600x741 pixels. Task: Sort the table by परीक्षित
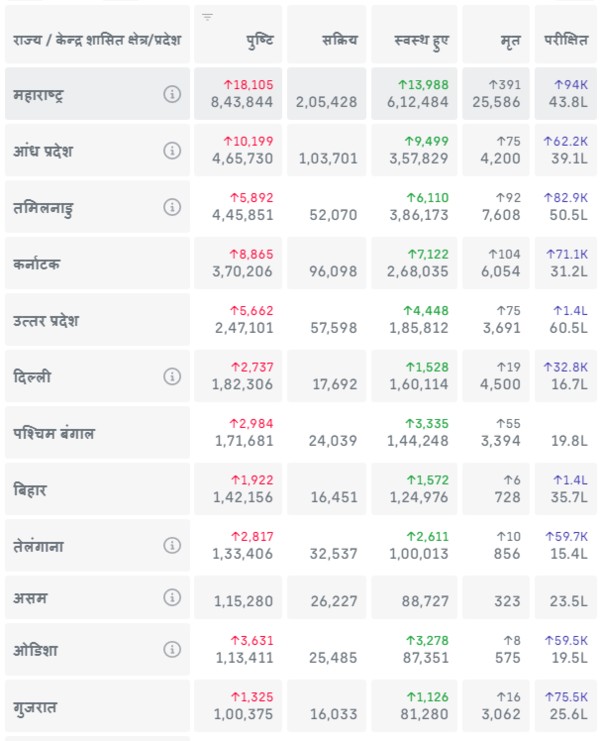pos(565,39)
